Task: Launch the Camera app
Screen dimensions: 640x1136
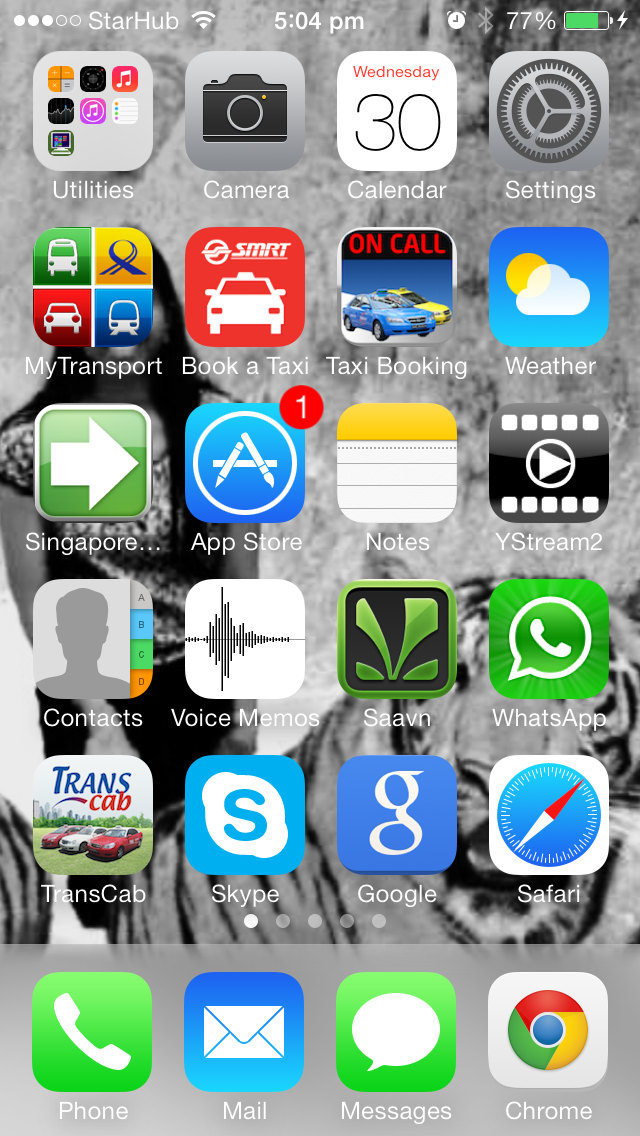Action: tap(245, 111)
